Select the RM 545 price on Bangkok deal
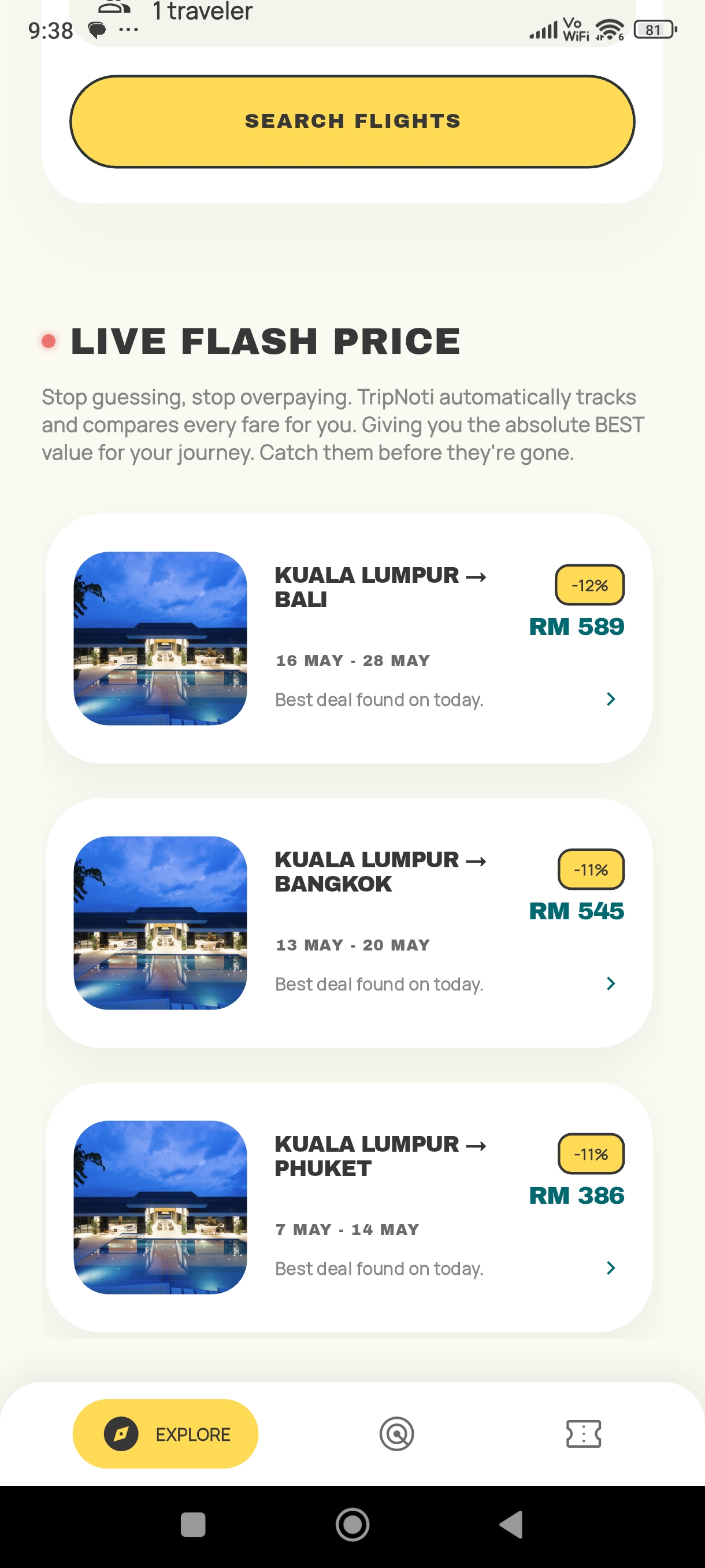 577,912
